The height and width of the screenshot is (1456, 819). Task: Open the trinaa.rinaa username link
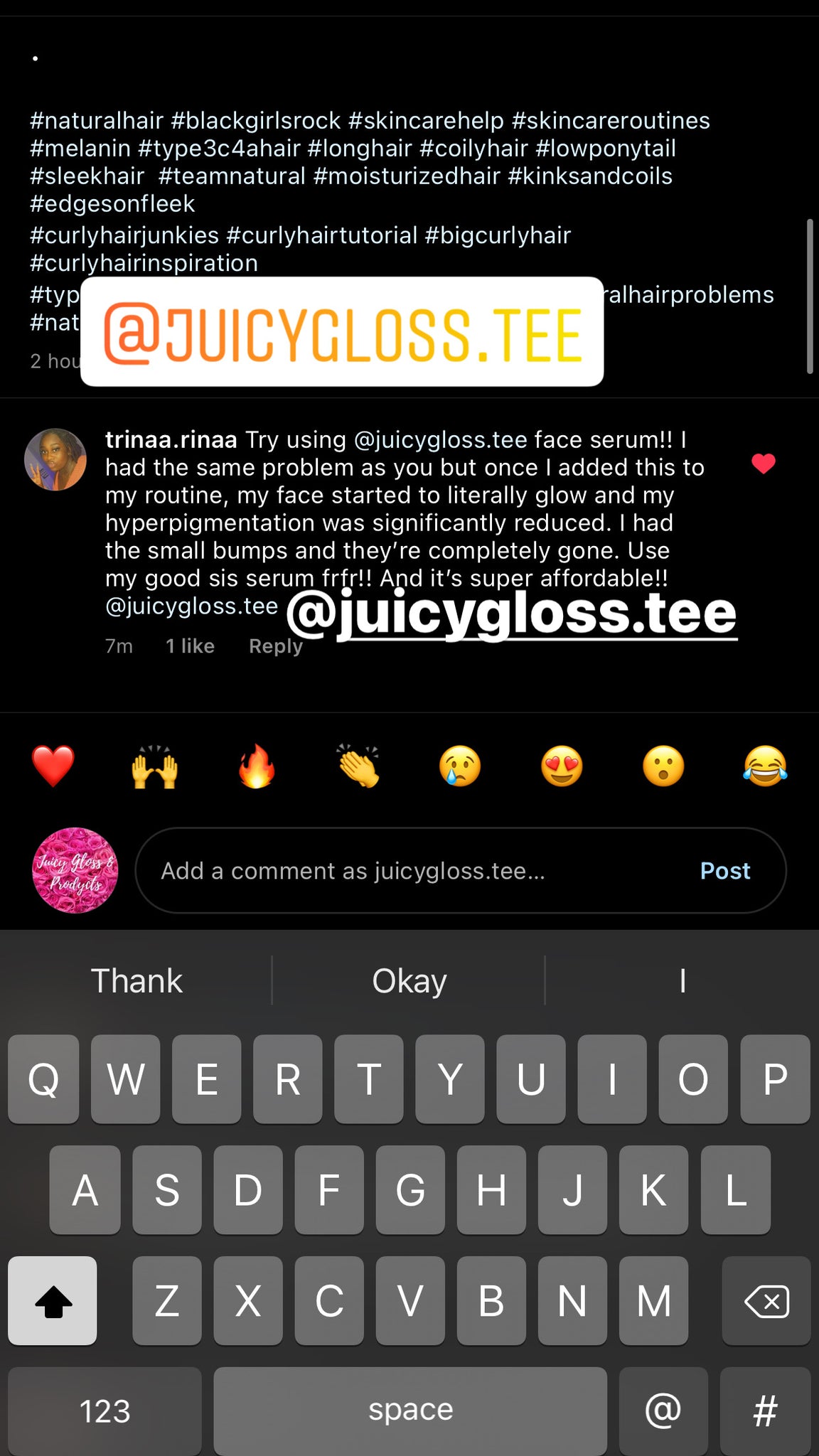(x=171, y=440)
